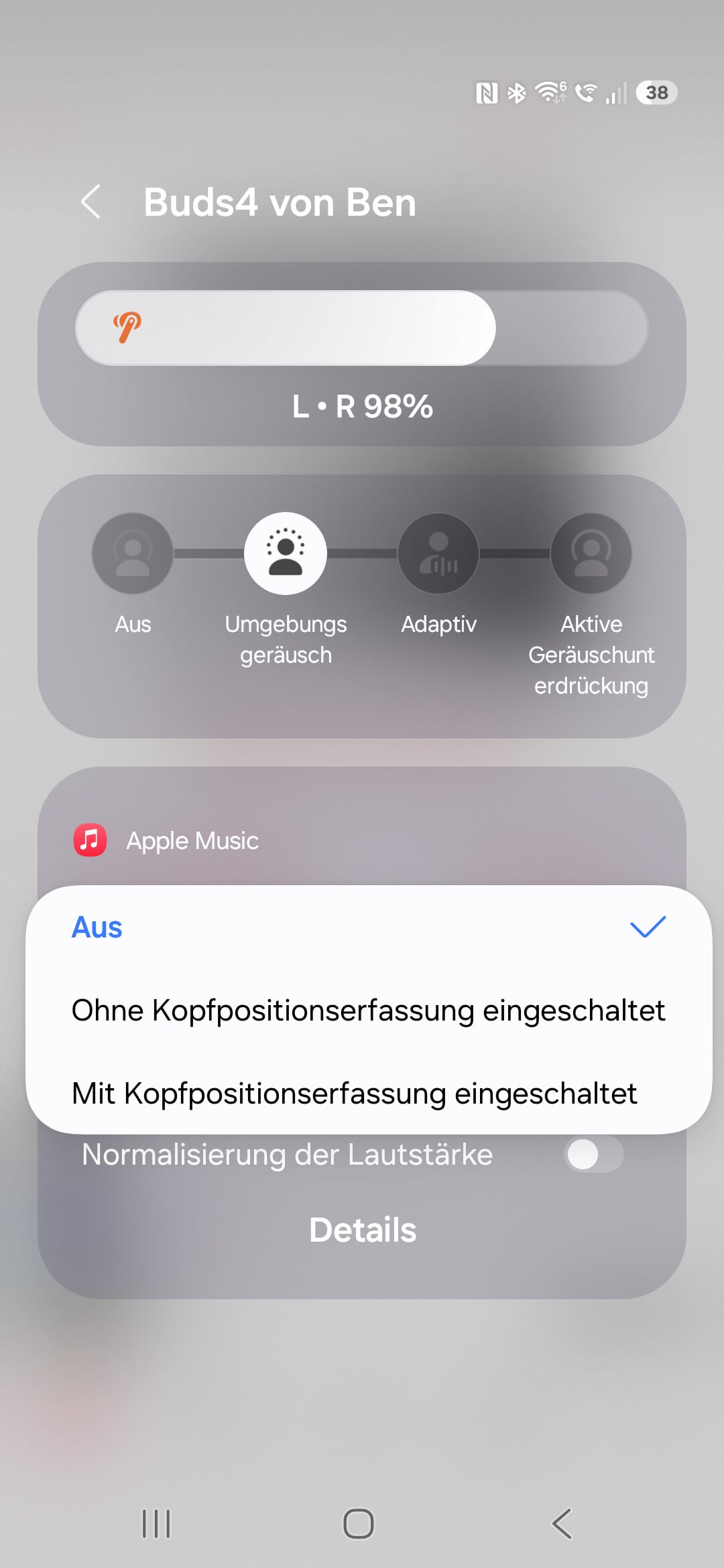Open recent apps from navigation bar
Image resolution: width=724 pixels, height=1568 pixels.
[x=156, y=1524]
